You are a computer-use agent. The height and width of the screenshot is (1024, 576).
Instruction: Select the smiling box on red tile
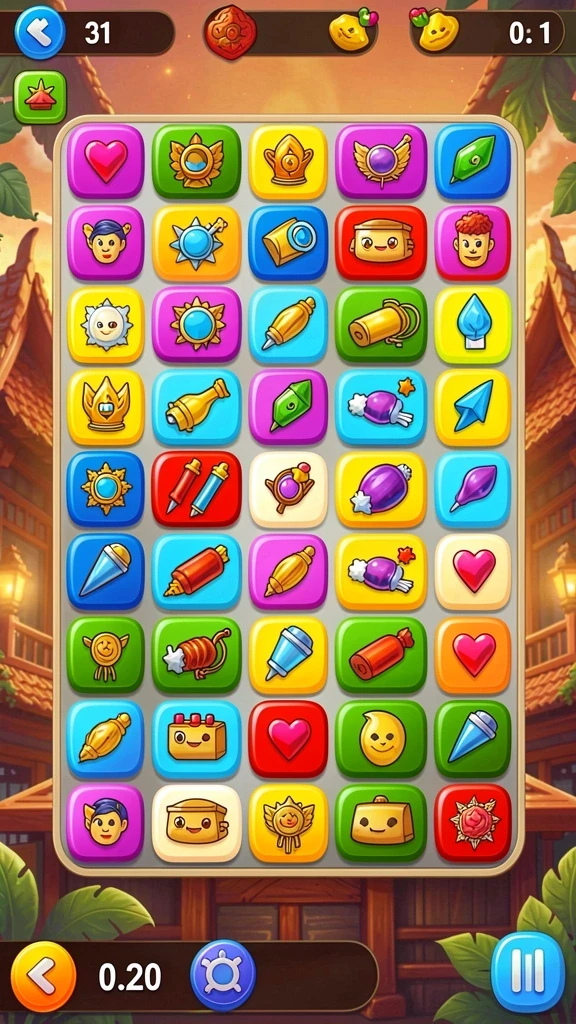381,243
